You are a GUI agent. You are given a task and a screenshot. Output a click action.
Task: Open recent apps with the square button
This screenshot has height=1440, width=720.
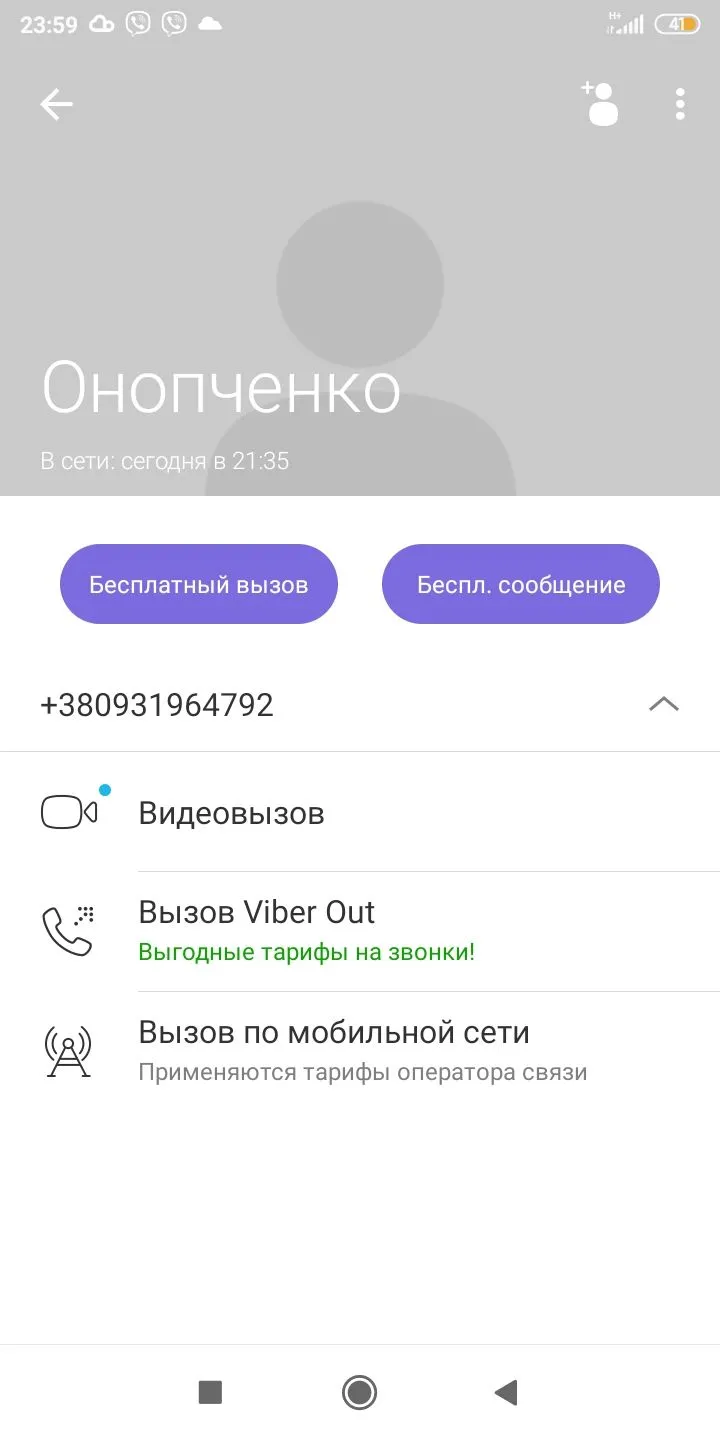pyautogui.click(x=210, y=1392)
